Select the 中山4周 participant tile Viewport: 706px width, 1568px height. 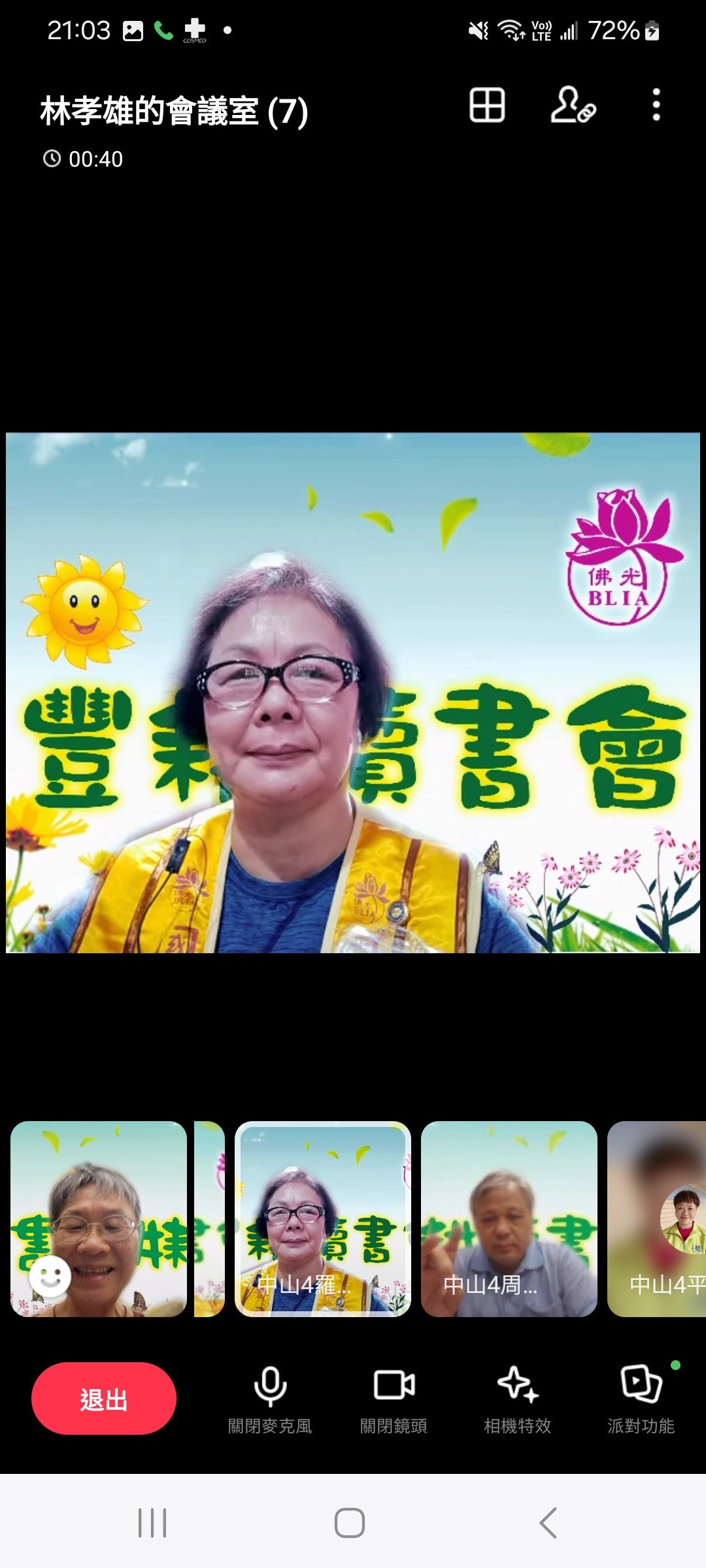(509, 1218)
